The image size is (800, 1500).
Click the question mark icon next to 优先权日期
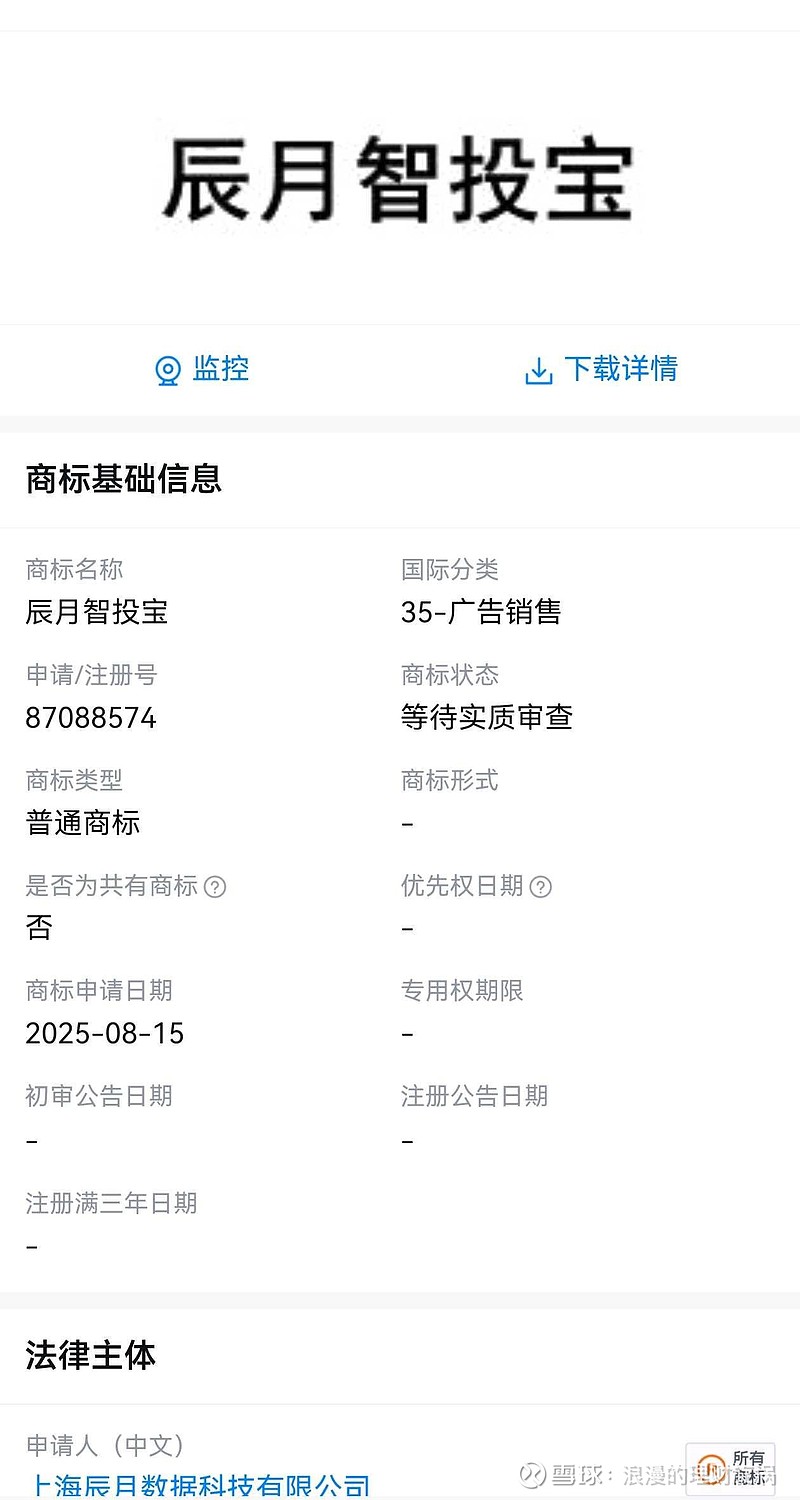[x=541, y=886]
